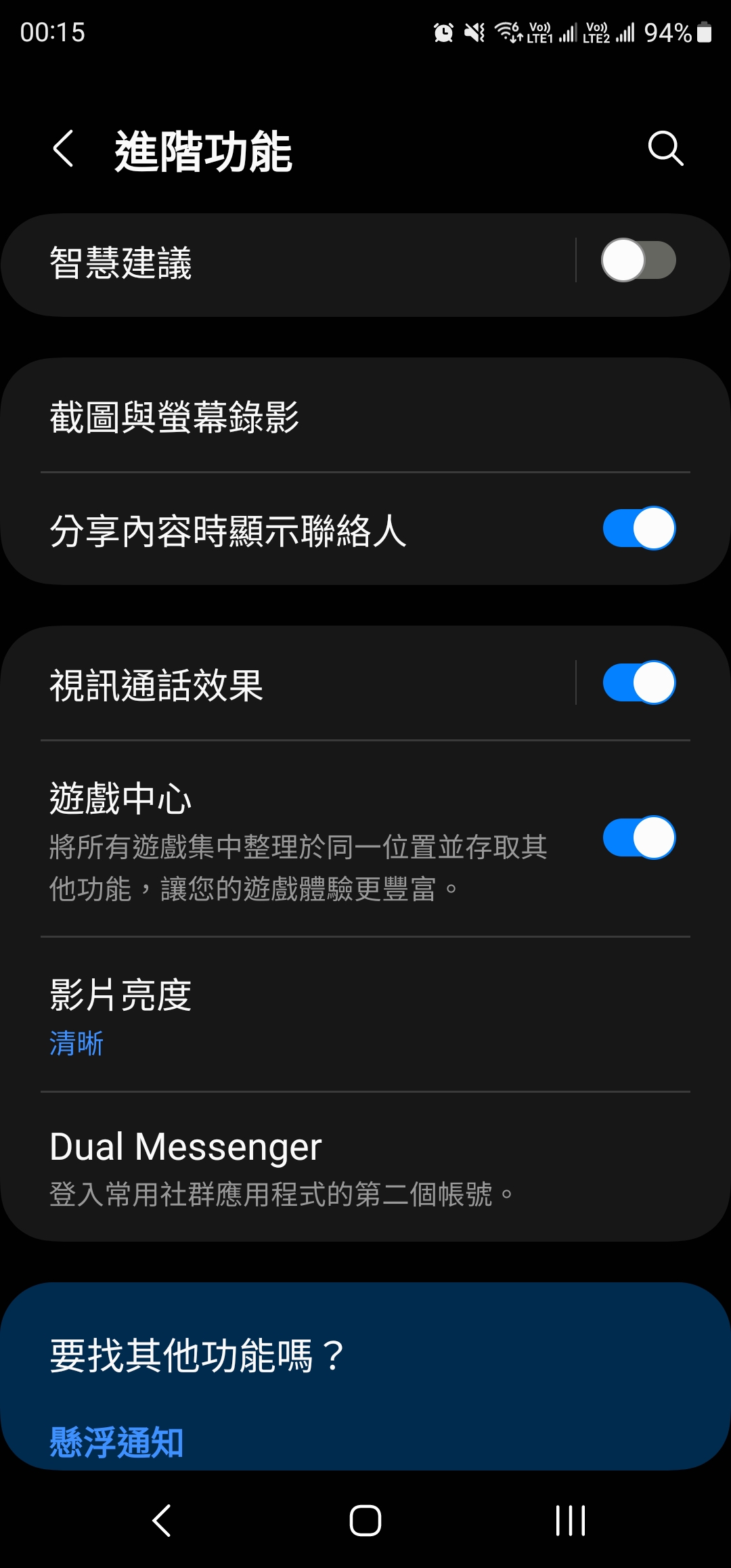Screen dimensions: 731x1568
Task: Tap the system home button
Action: (x=365, y=1521)
